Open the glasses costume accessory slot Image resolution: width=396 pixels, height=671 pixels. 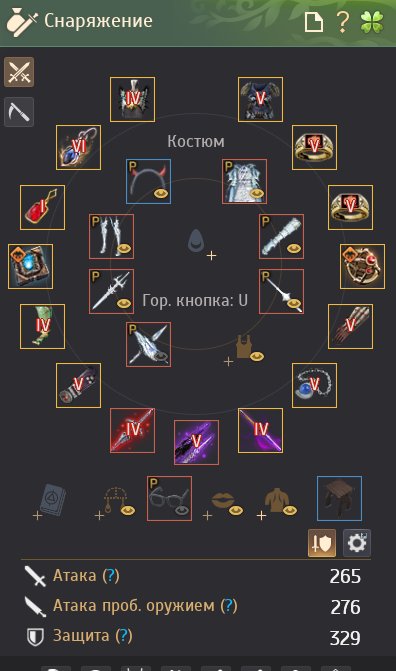click(x=169, y=499)
